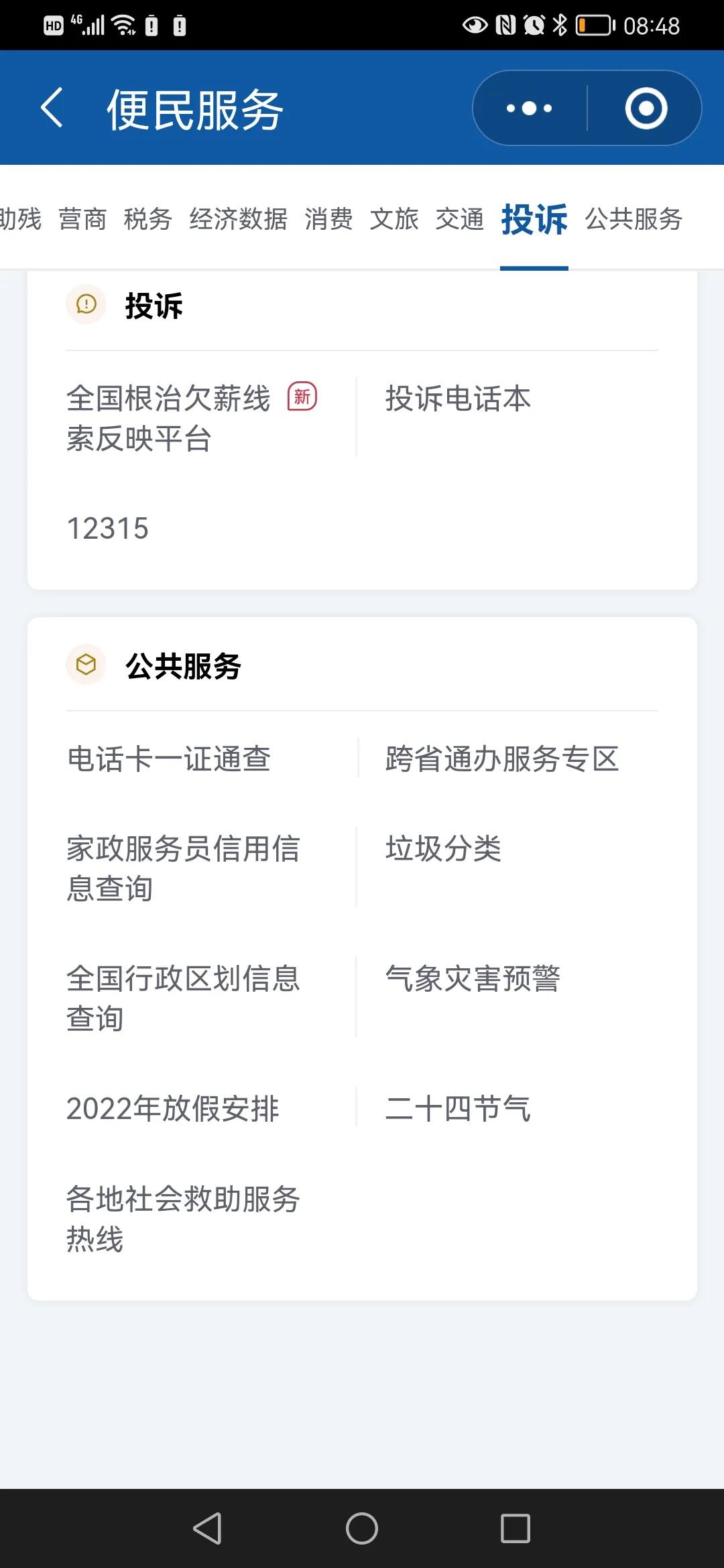The image size is (724, 1568).
Task: Tap the red 新 badge next to 欠薪平台
Action: pyautogui.click(x=300, y=398)
